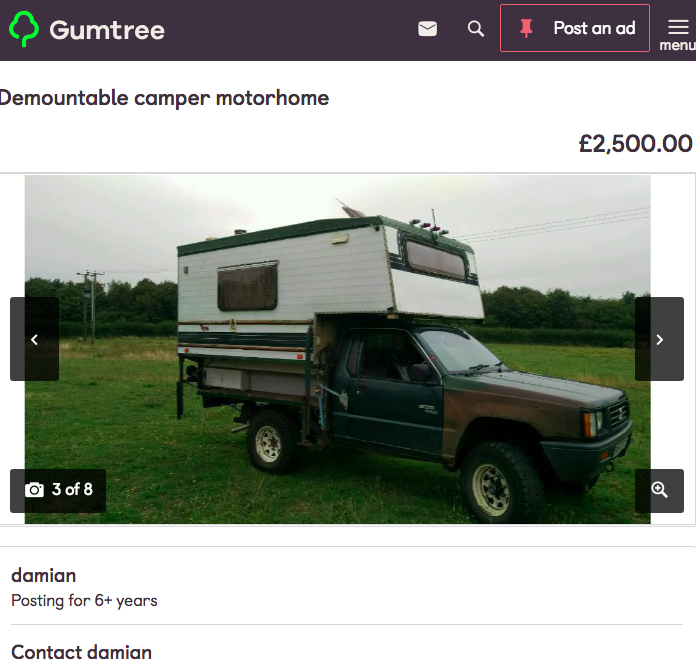Open the messages envelope icon

(428, 29)
